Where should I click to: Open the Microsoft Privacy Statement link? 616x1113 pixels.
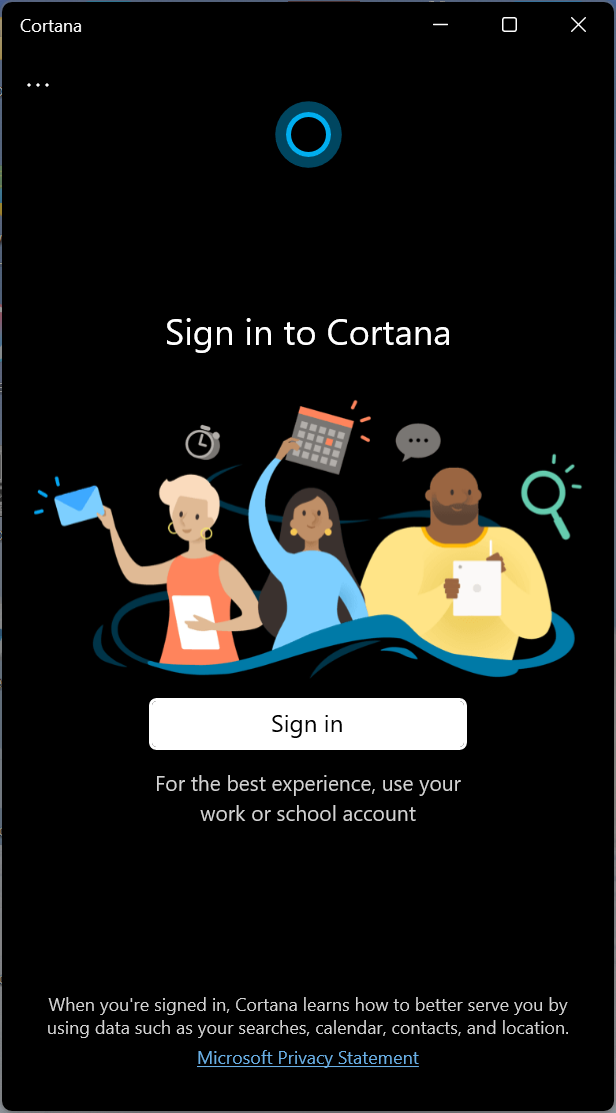308,1058
